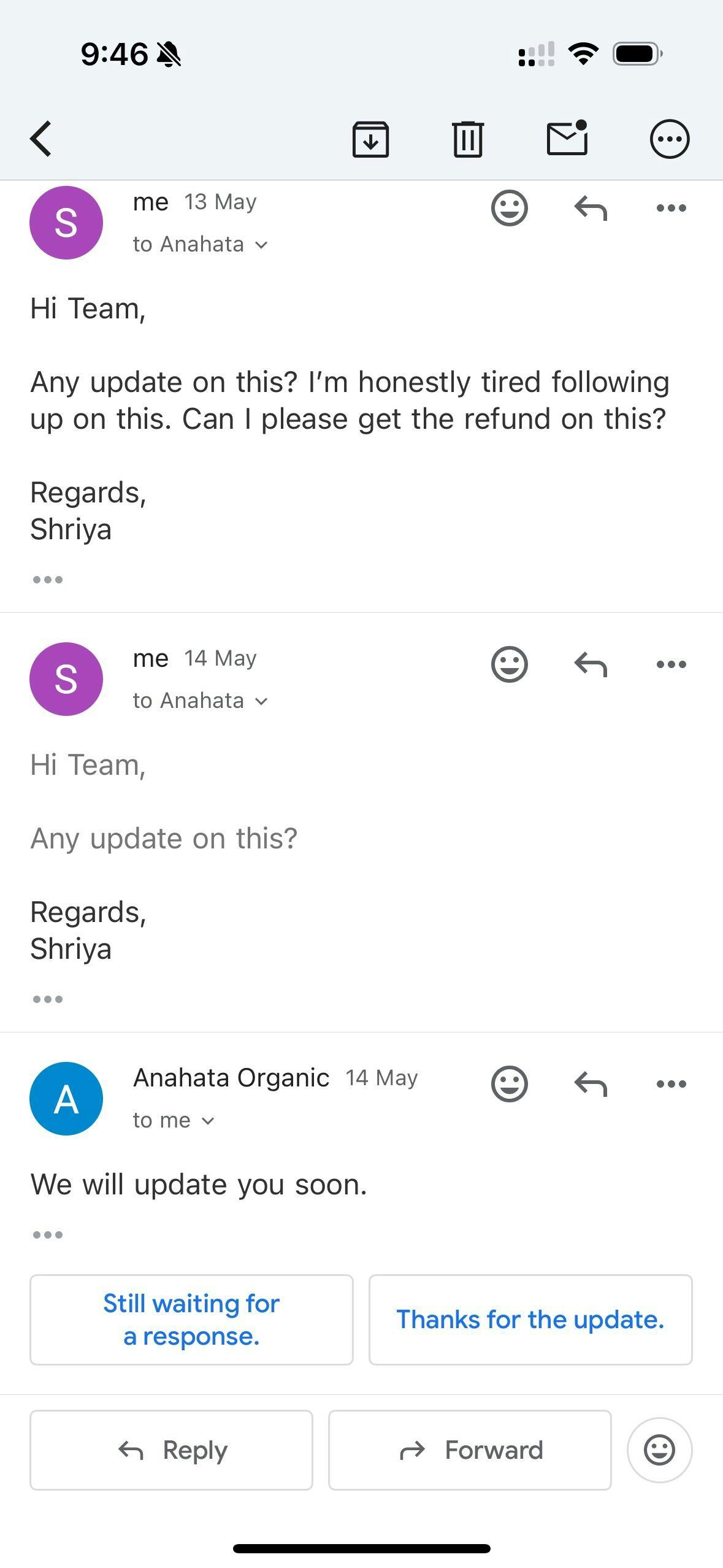
Task: Mark conversation as unread
Action: click(x=567, y=138)
